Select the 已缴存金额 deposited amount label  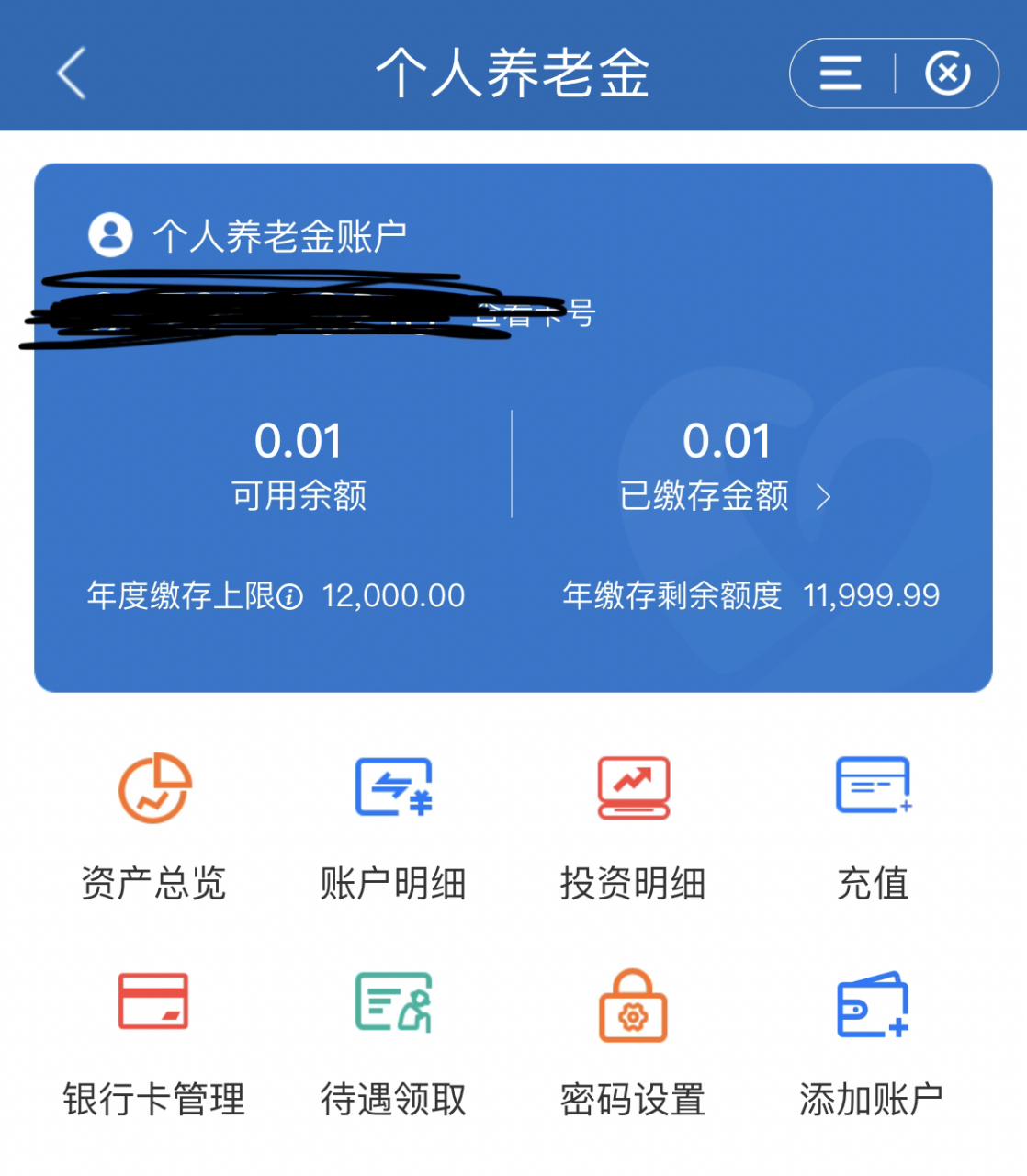pos(707,496)
